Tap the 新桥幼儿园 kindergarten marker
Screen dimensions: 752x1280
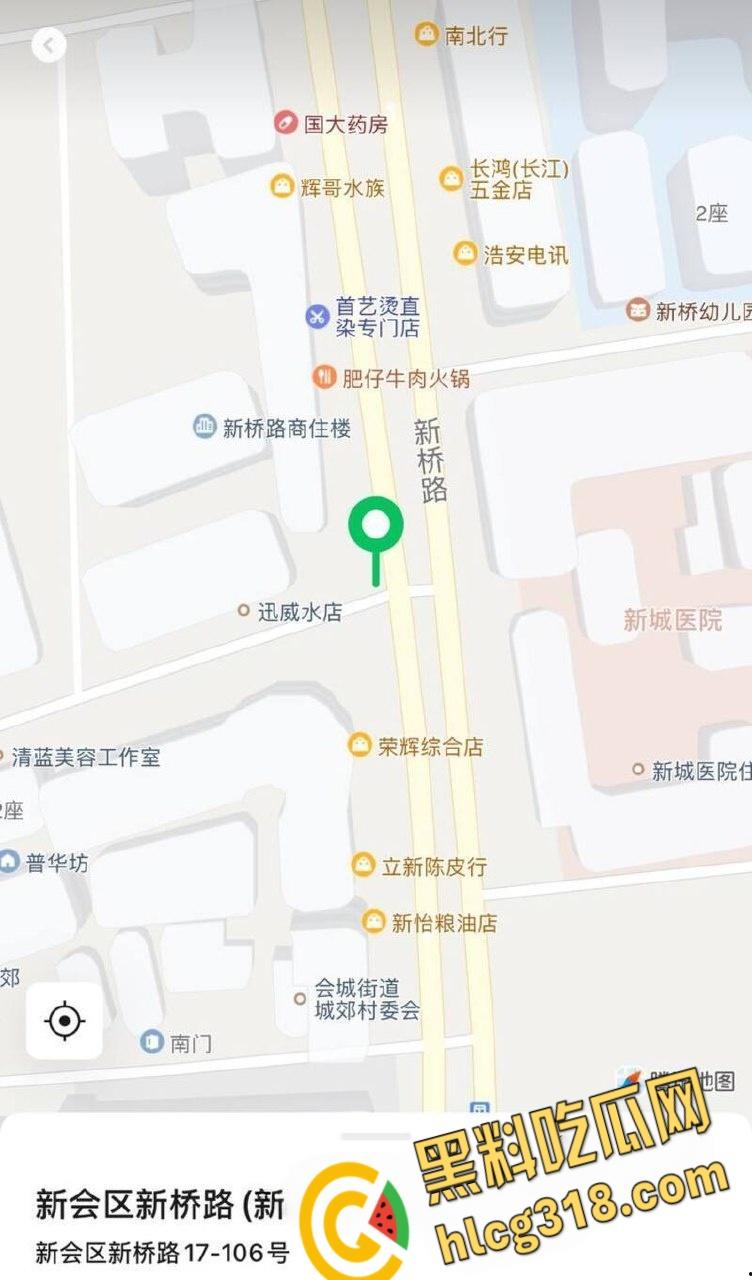pyautogui.click(x=639, y=310)
